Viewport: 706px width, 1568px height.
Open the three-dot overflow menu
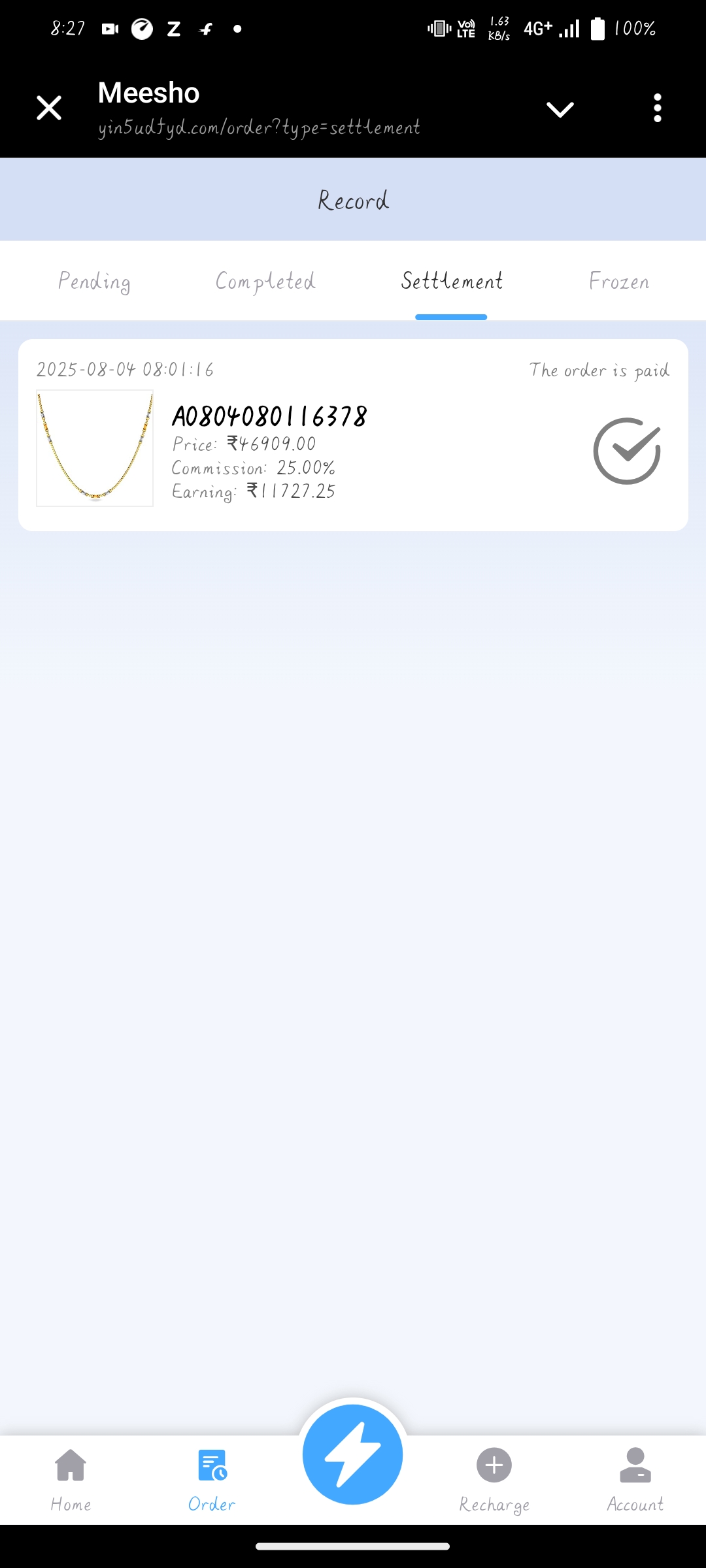click(x=657, y=108)
